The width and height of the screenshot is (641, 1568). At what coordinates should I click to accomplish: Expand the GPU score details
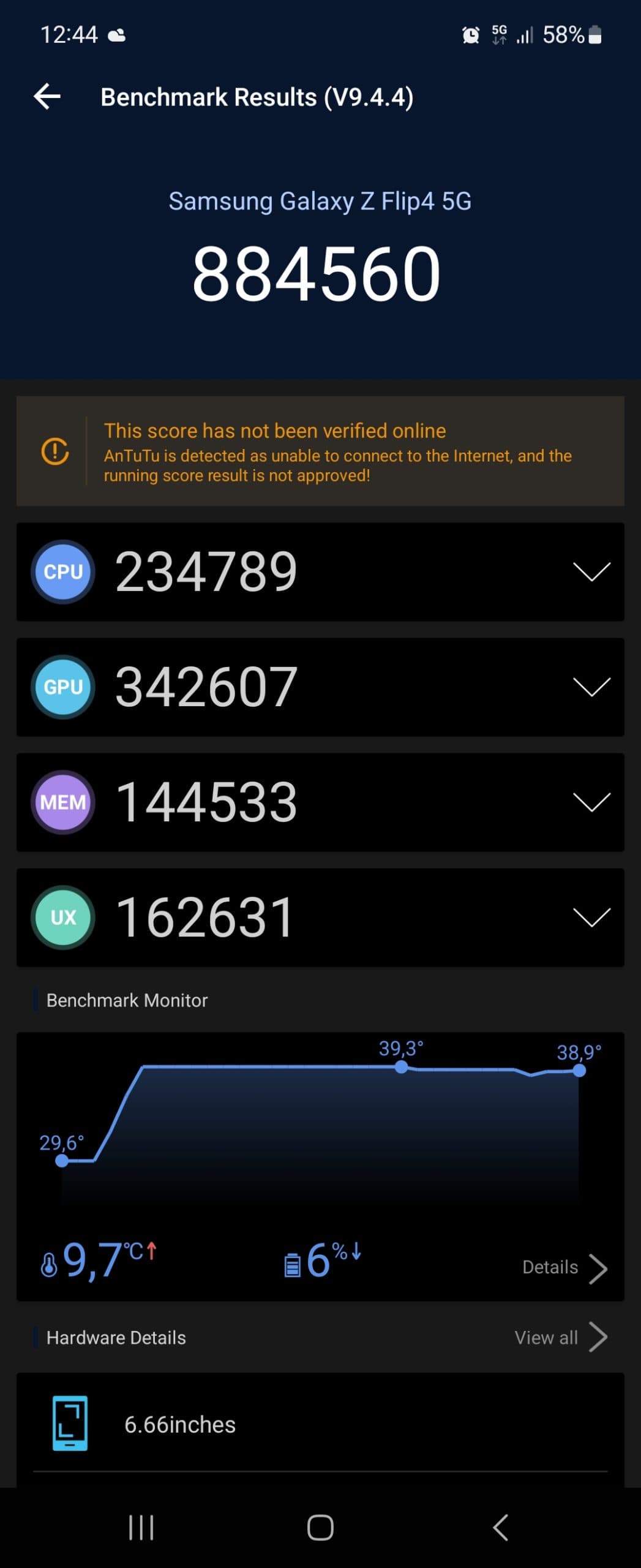click(x=591, y=687)
